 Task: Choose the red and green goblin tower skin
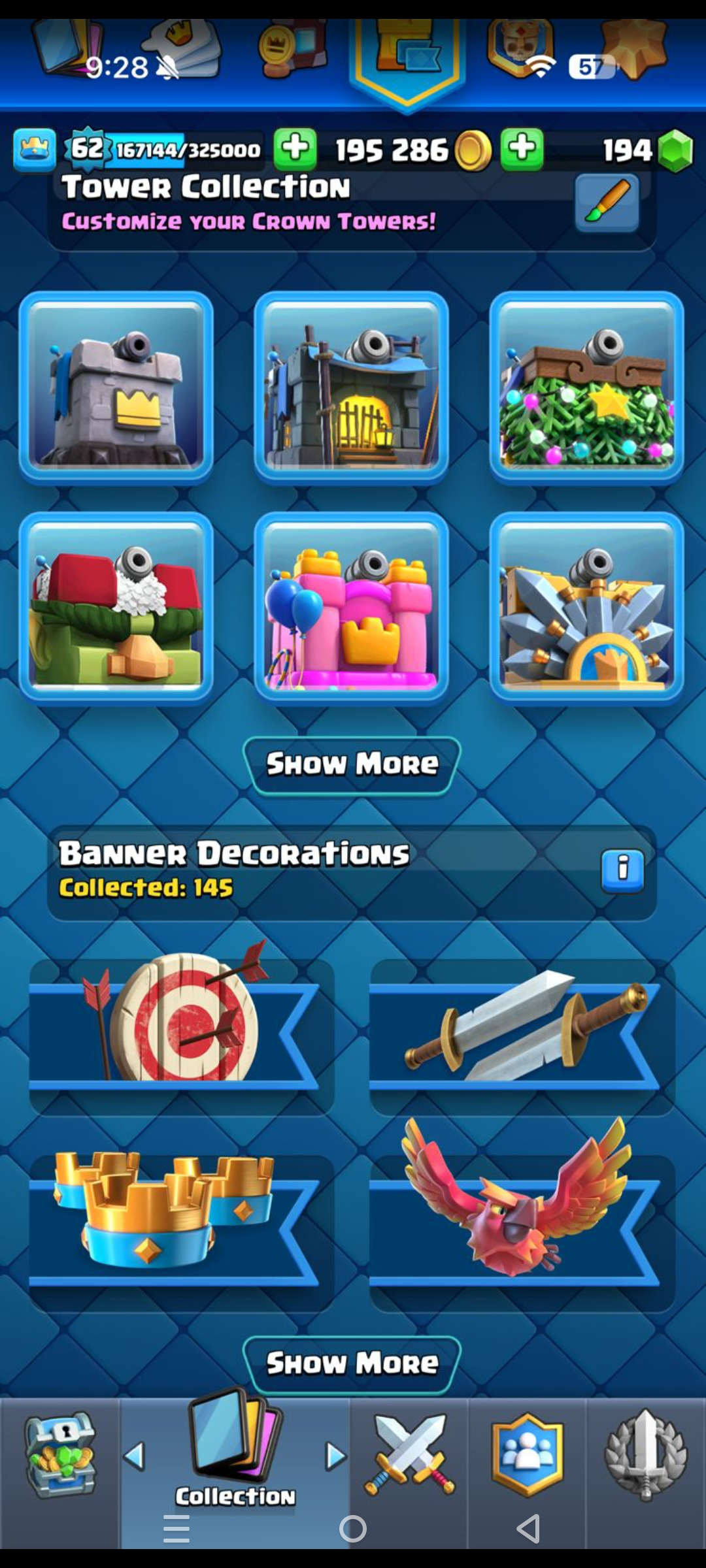116,608
